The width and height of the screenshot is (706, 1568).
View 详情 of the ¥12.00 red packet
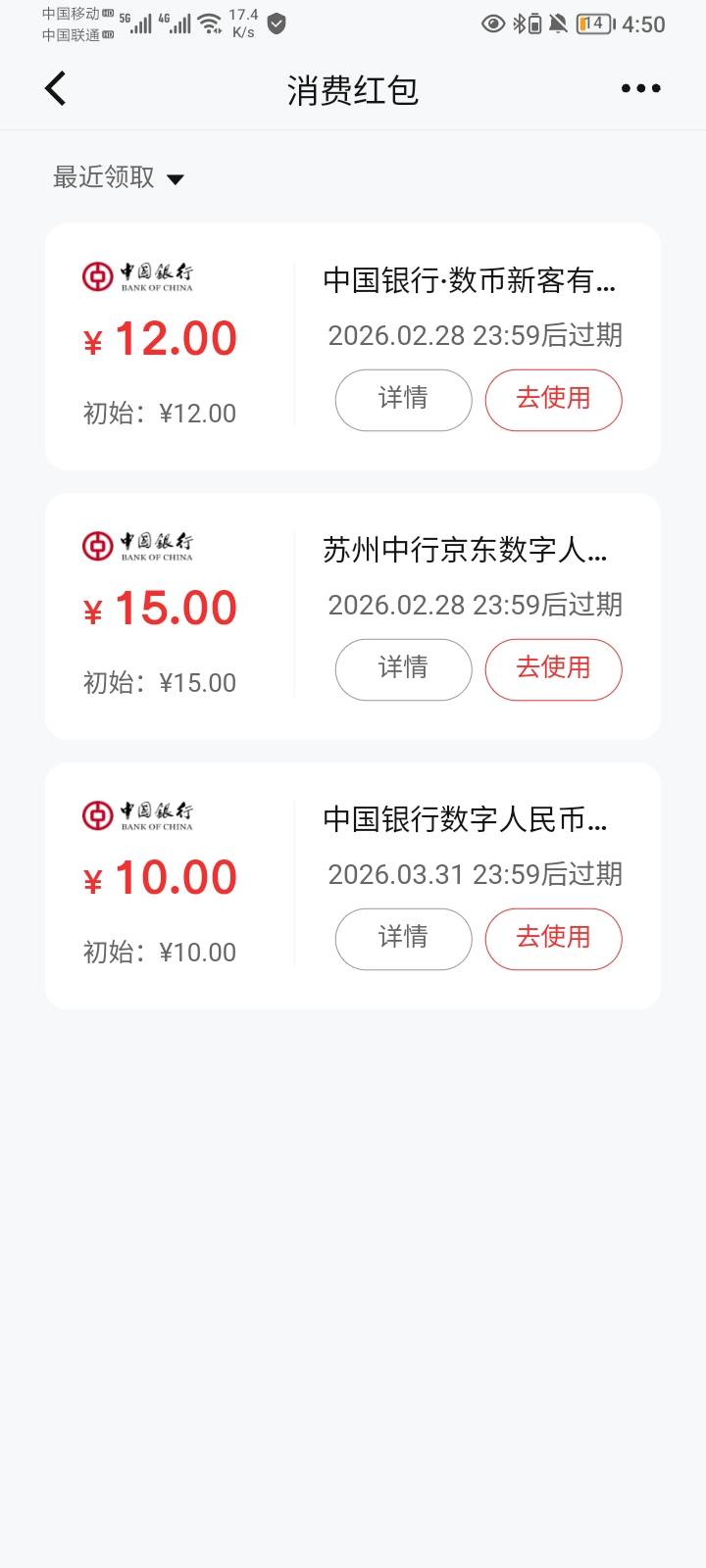click(x=403, y=399)
